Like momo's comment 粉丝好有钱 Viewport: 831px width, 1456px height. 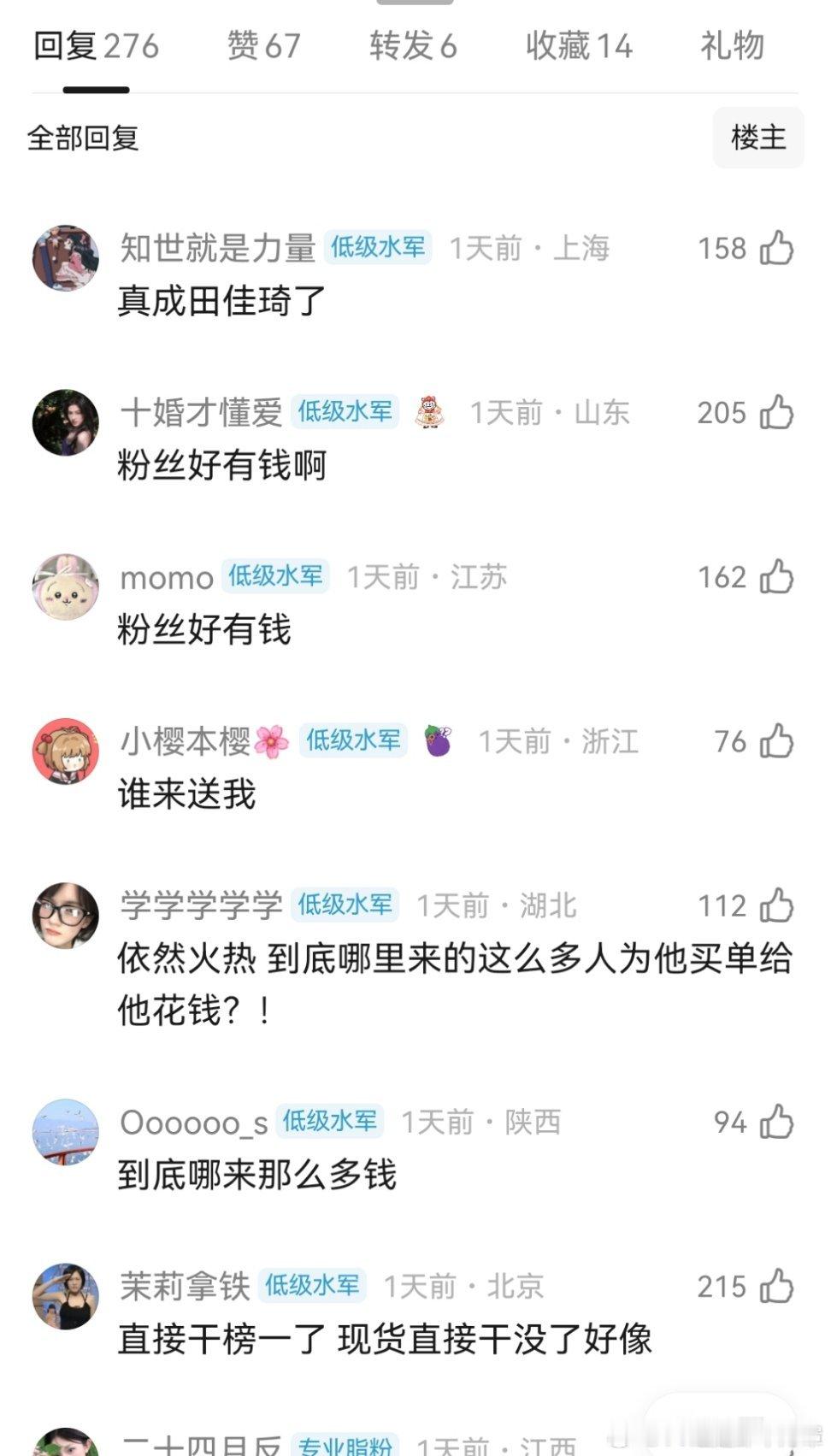click(776, 577)
